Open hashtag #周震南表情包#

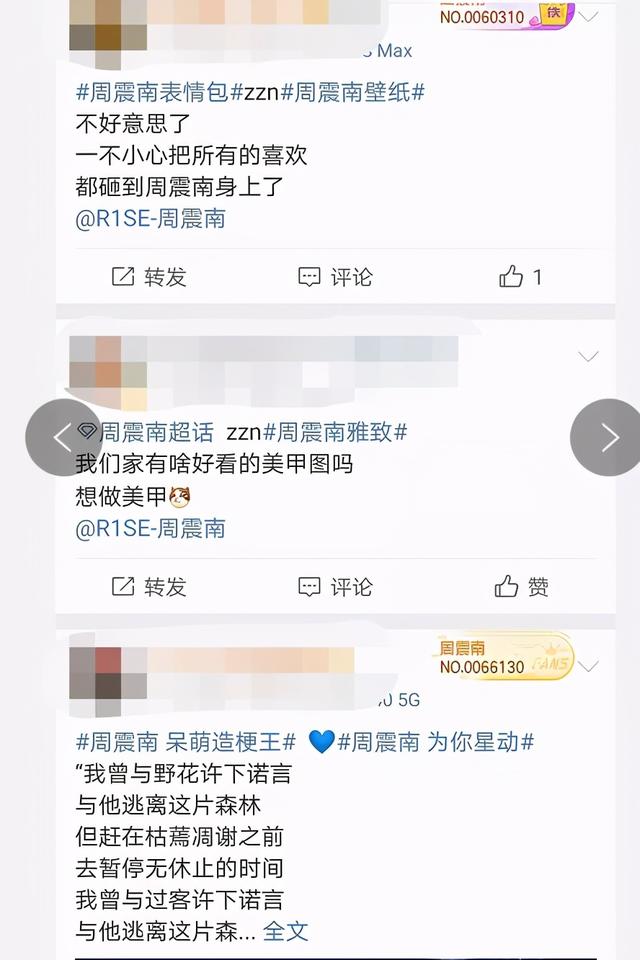click(x=153, y=93)
